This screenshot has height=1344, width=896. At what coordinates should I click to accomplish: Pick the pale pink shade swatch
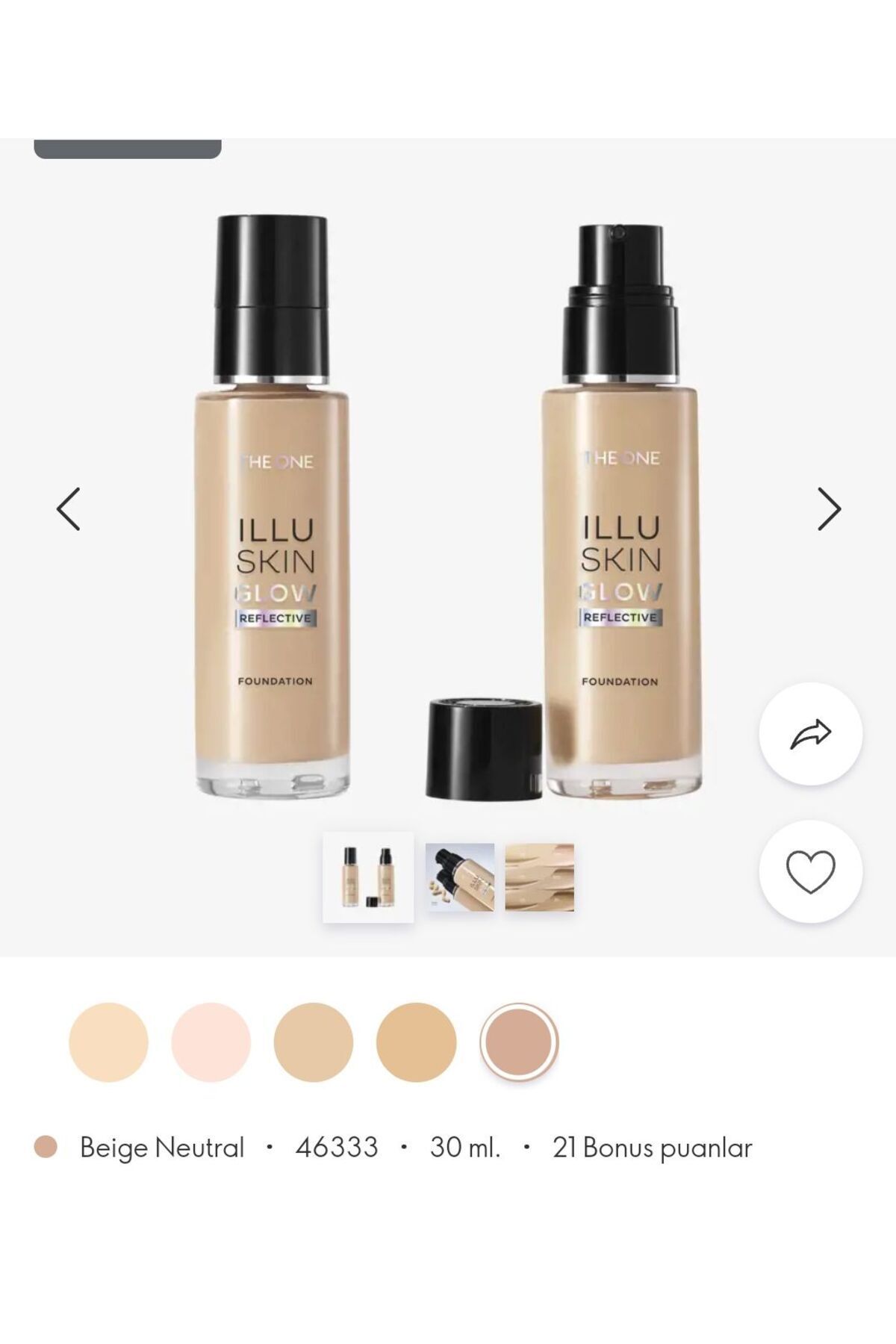(211, 1042)
